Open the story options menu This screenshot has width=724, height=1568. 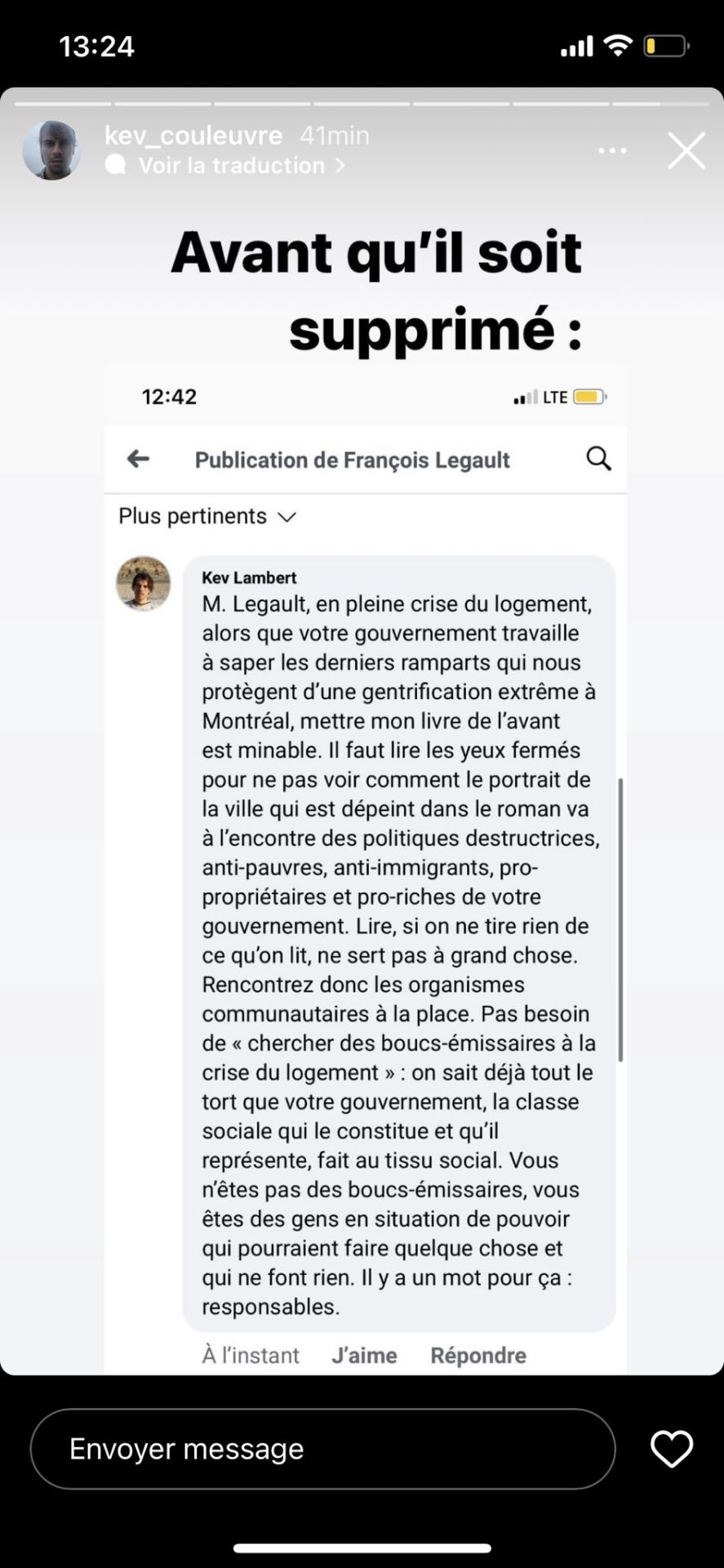(612, 151)
